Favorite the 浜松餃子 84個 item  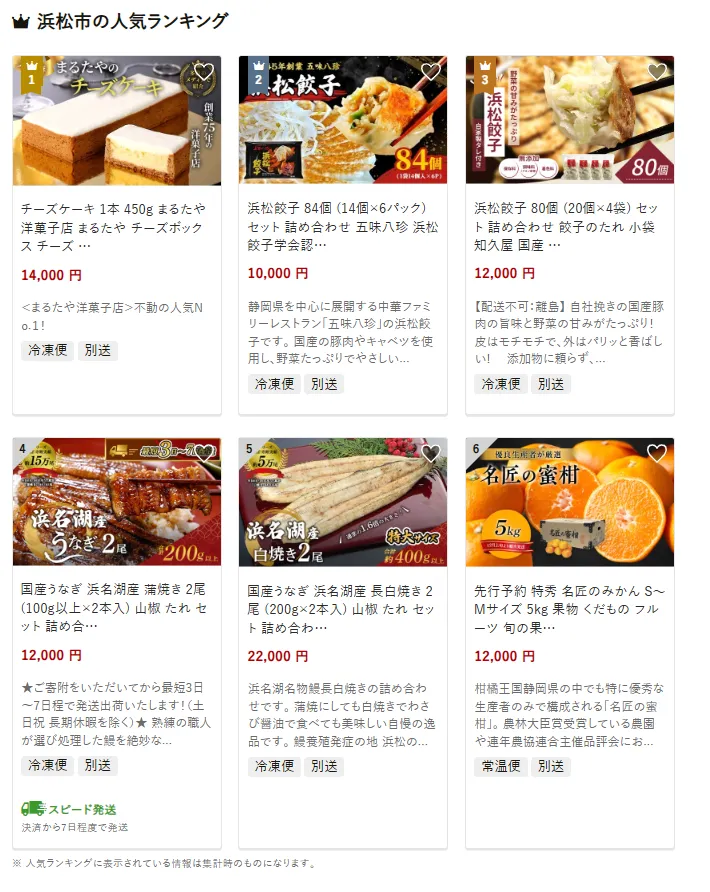coord(430,72)
